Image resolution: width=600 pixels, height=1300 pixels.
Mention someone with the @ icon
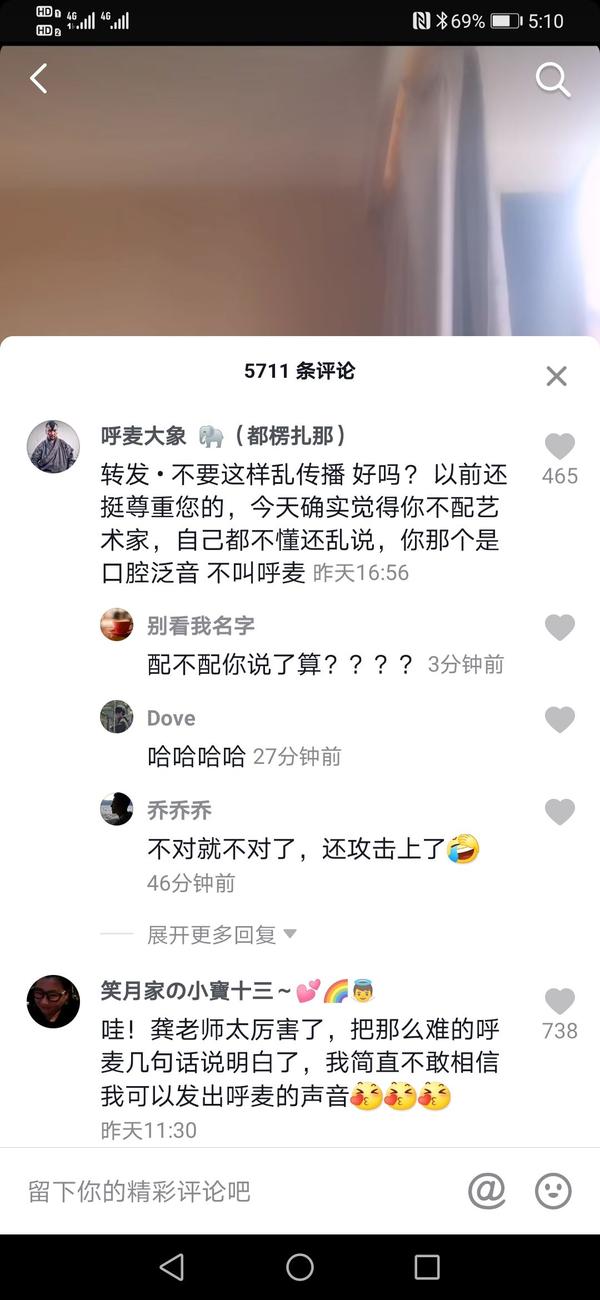coord(487,1191)
